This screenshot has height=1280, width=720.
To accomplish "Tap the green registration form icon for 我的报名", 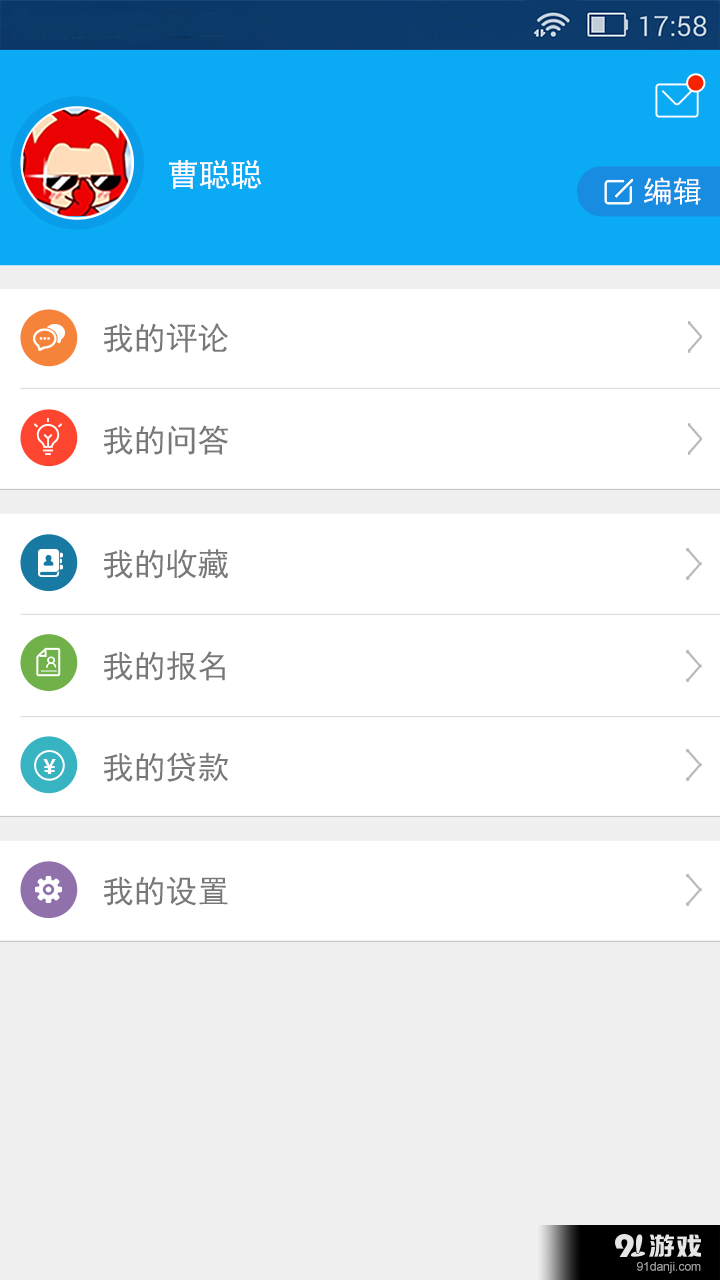I will 48,663.
